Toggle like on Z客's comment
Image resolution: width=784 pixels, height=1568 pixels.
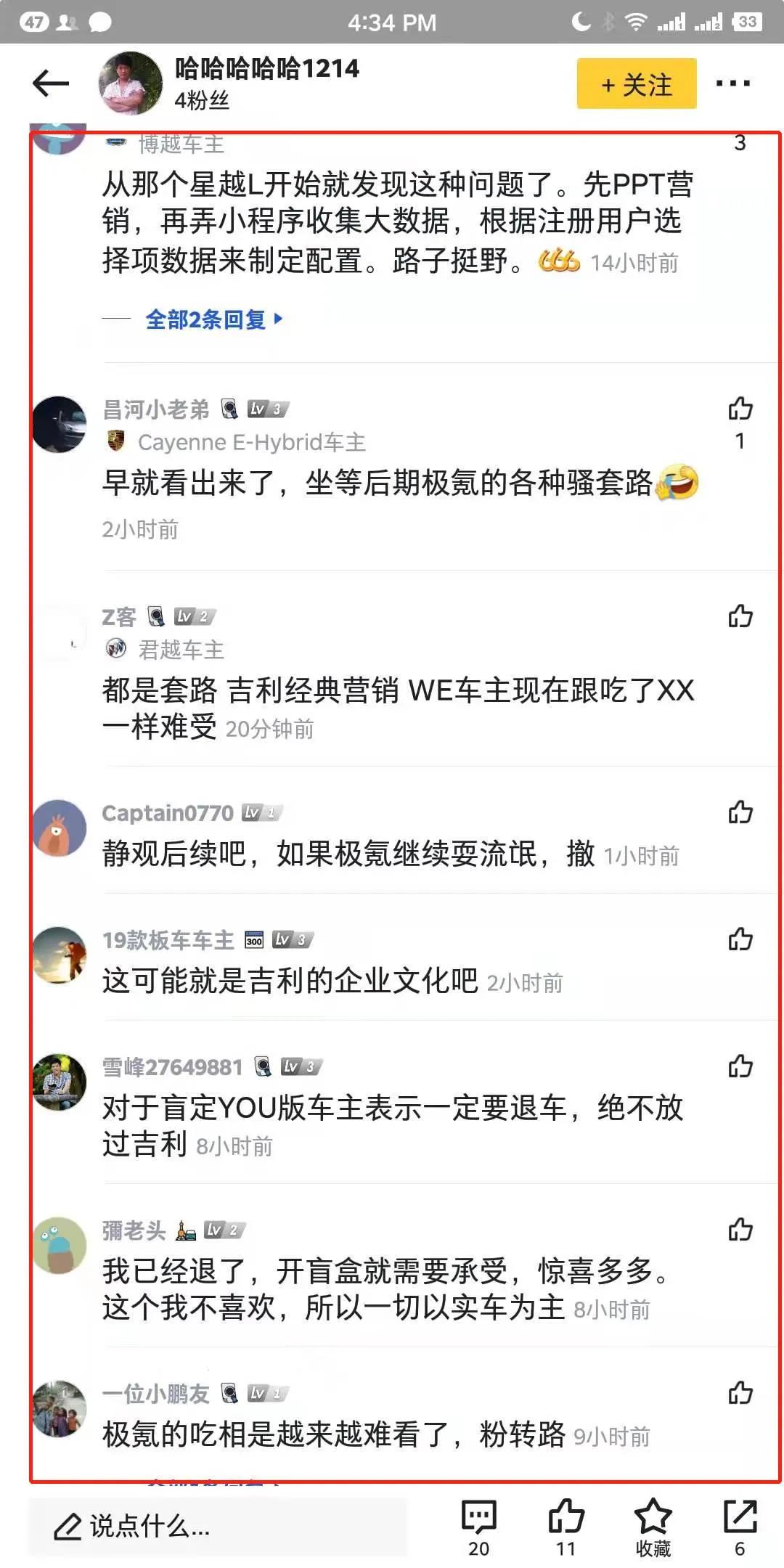pyautogui.click(x=741, y=615)
